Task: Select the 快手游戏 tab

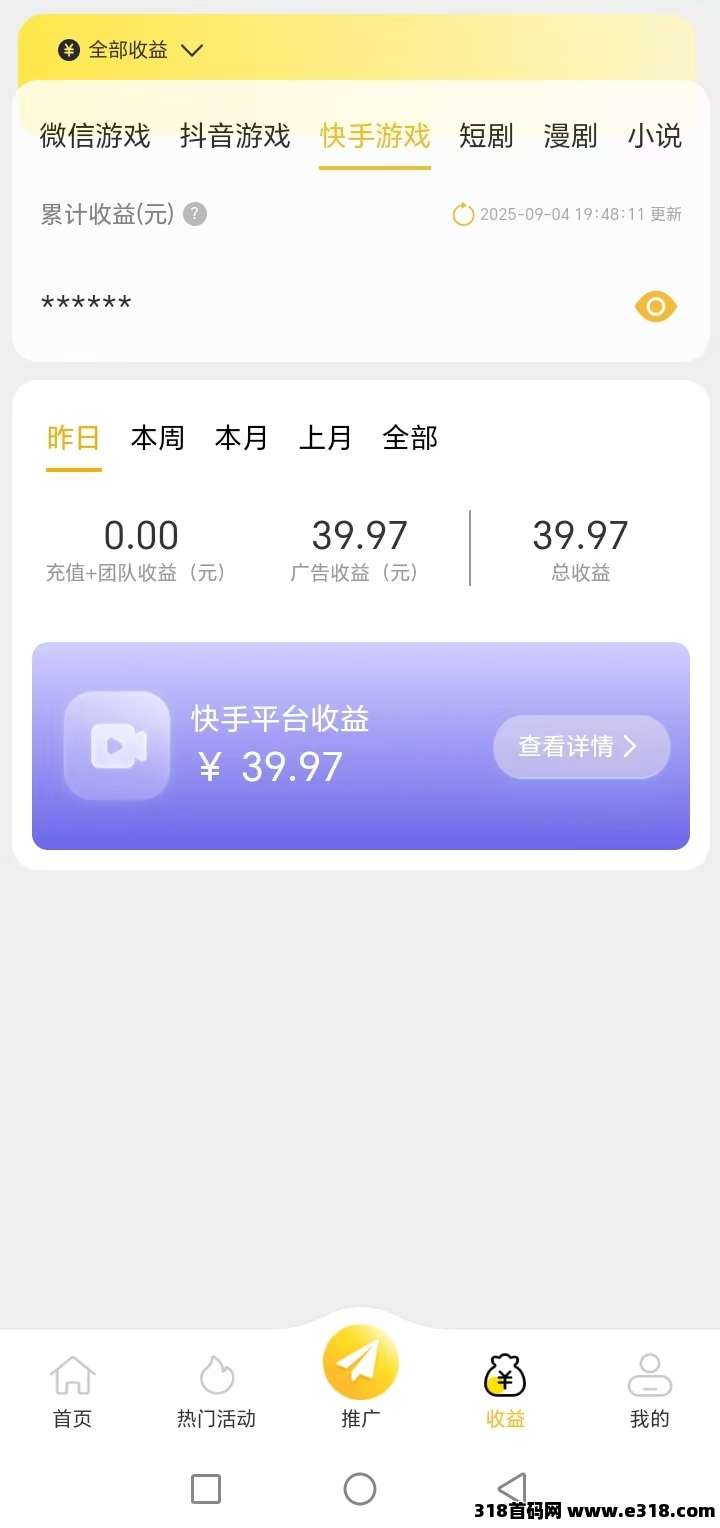Action: tap(375, 136)
